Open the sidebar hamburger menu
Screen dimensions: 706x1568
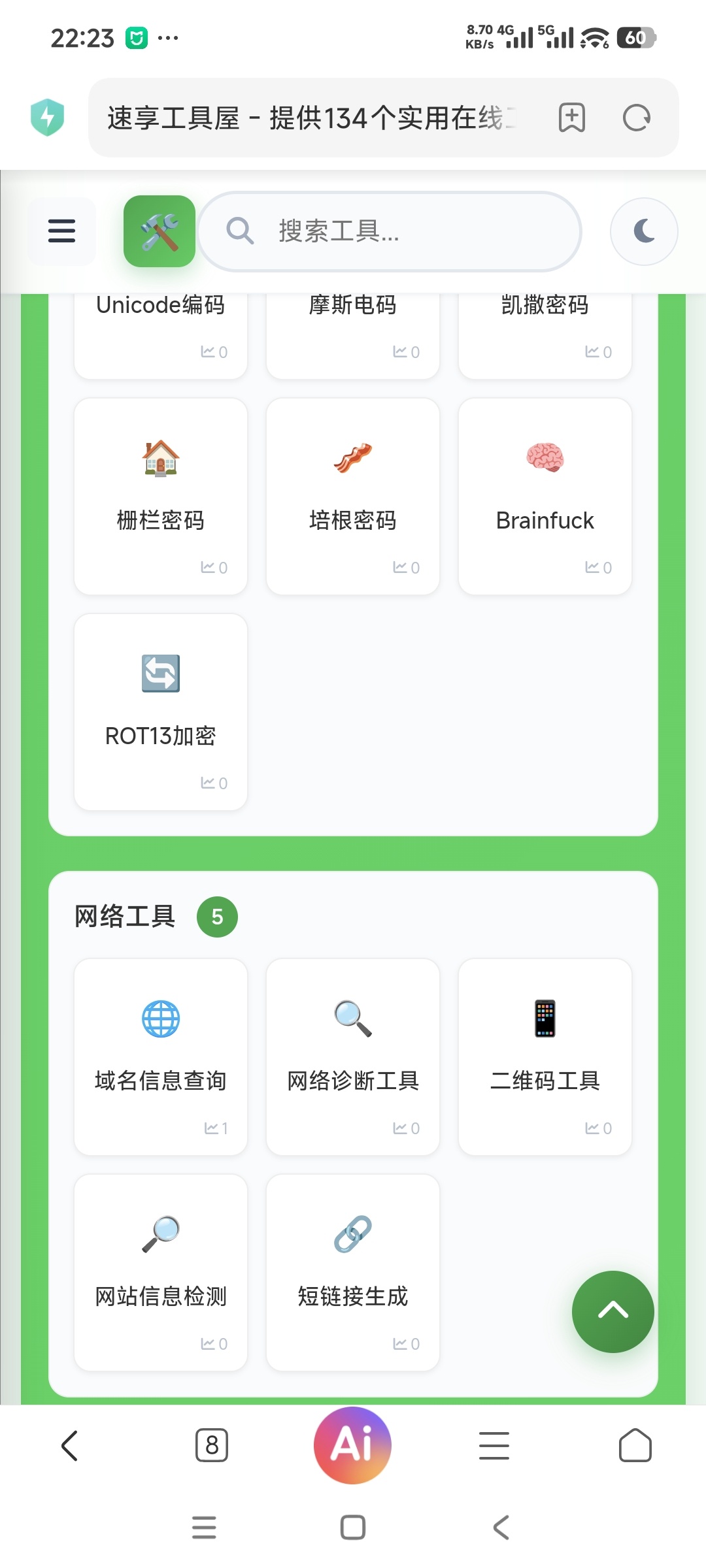61,231
